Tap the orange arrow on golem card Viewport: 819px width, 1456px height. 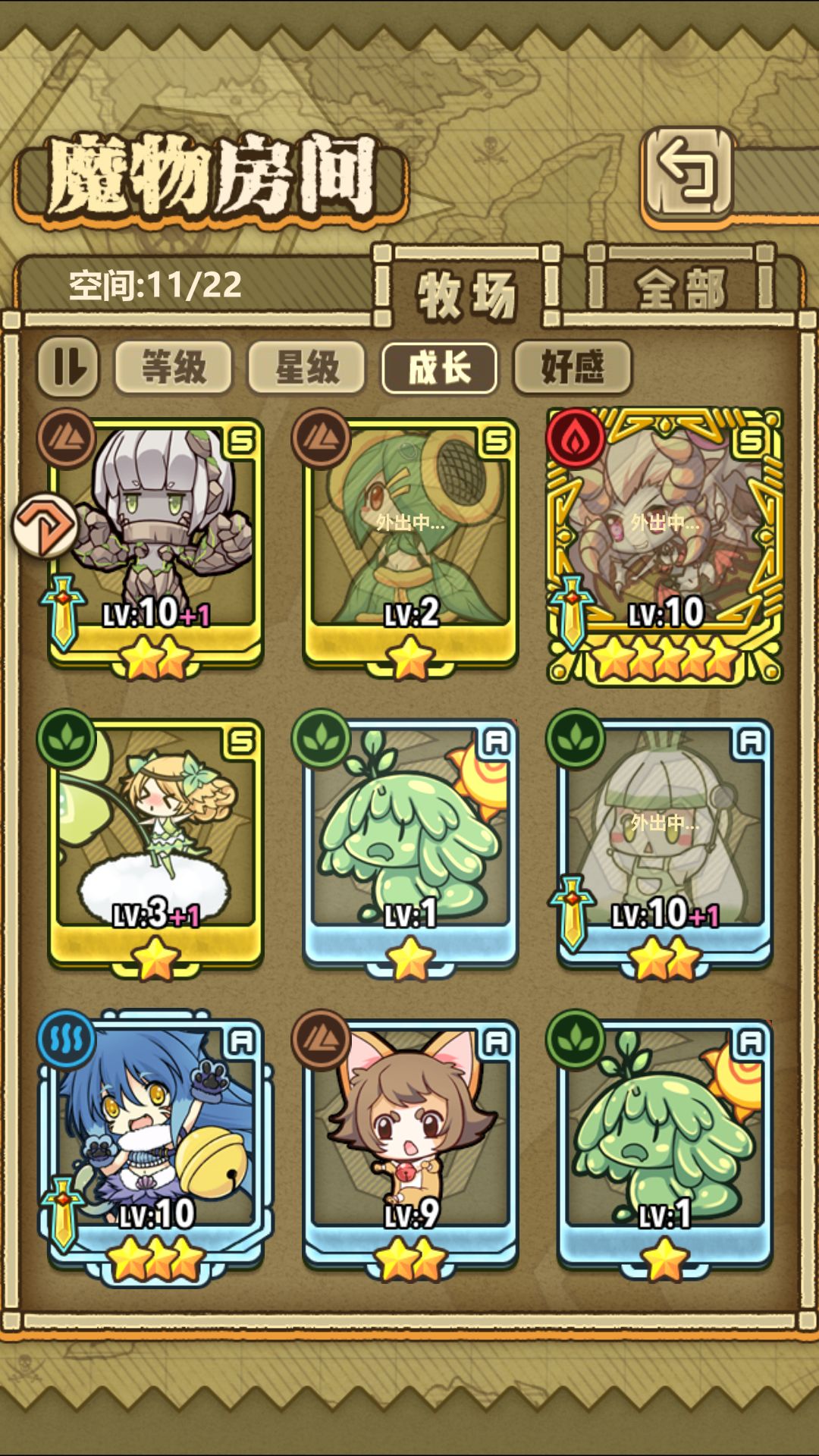pyautogui.click(x=45, y=526)
